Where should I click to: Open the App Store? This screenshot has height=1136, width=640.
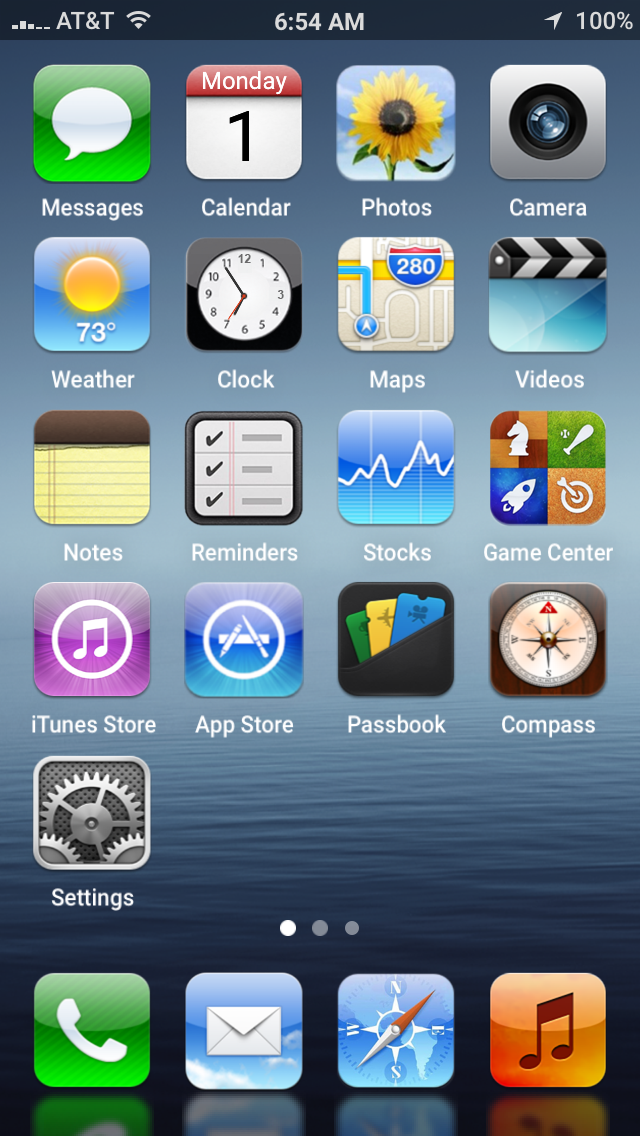coord(244,640)
